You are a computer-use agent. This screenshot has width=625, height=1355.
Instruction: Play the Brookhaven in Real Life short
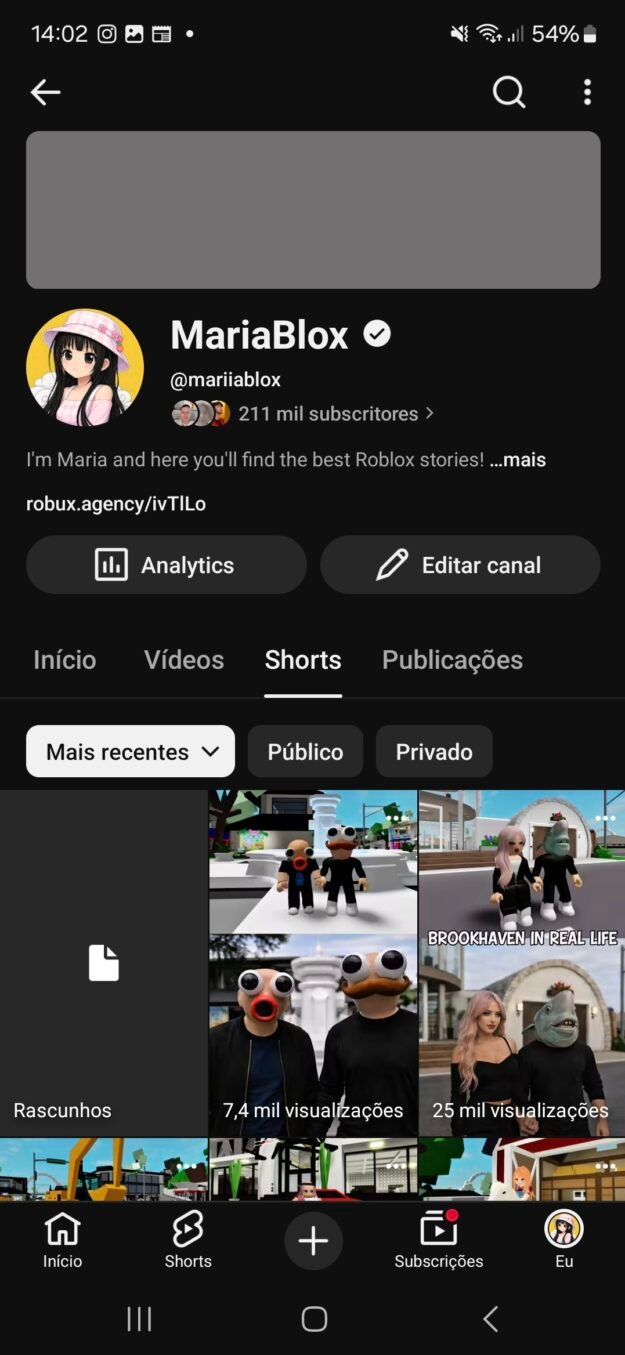[521, 1000]
